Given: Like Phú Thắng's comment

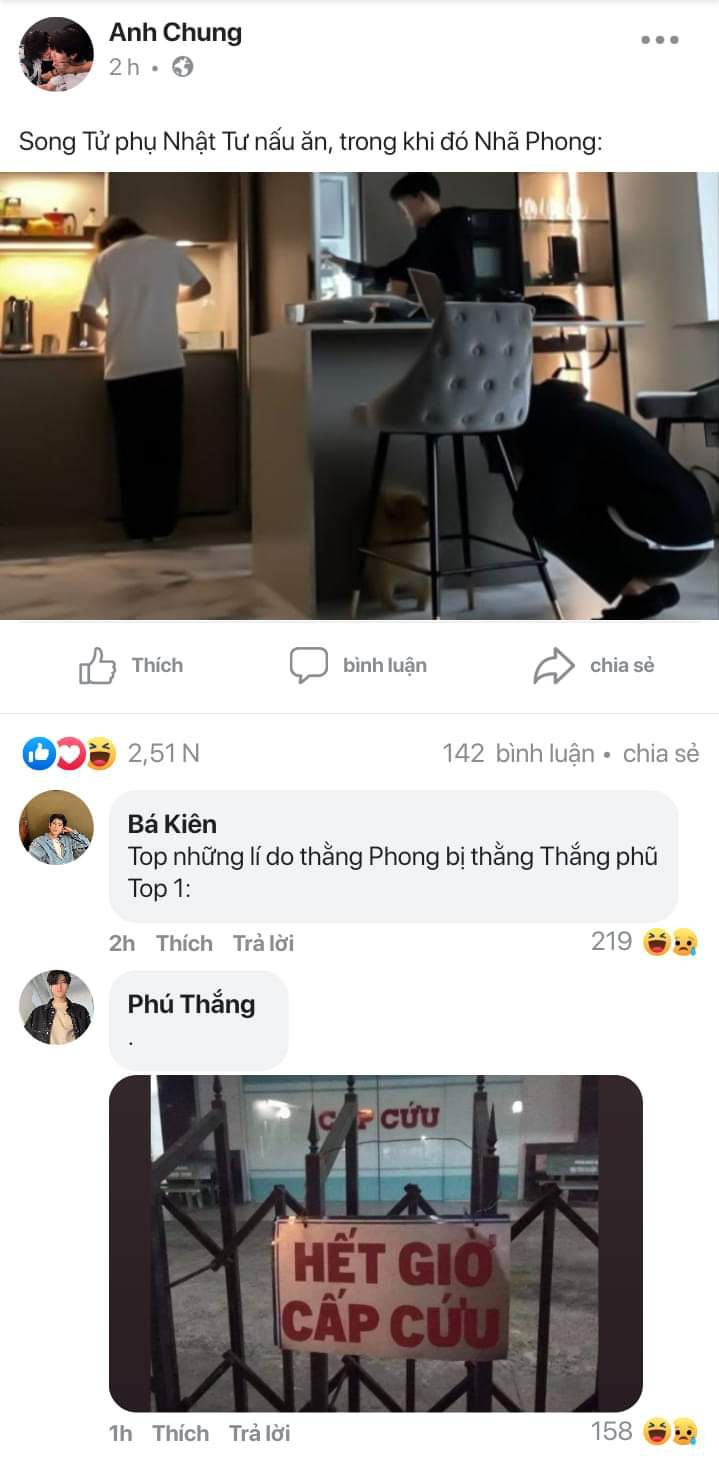Looking at the screenshot, I should (180, 1433).
